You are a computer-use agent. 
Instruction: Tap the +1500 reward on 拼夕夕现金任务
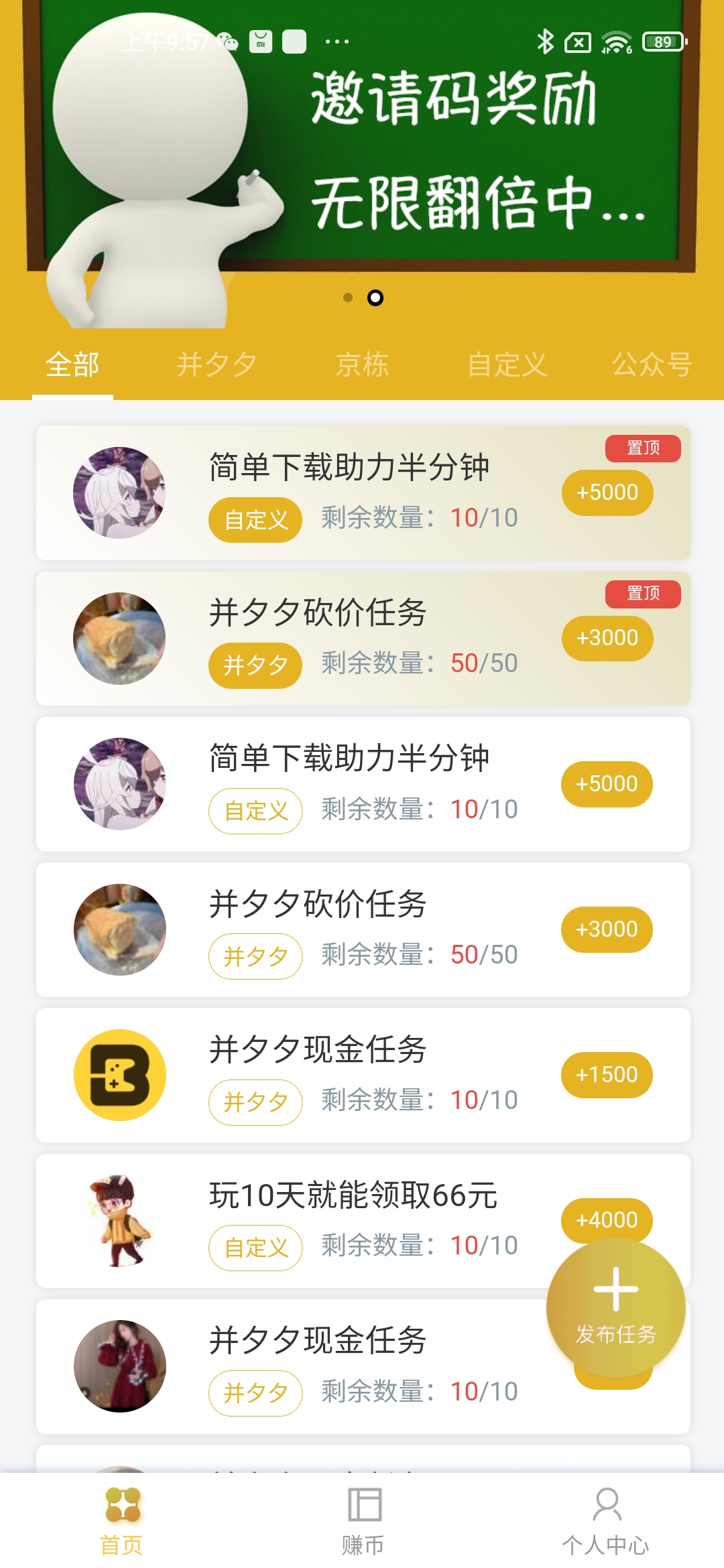[x=607, y=1075]
